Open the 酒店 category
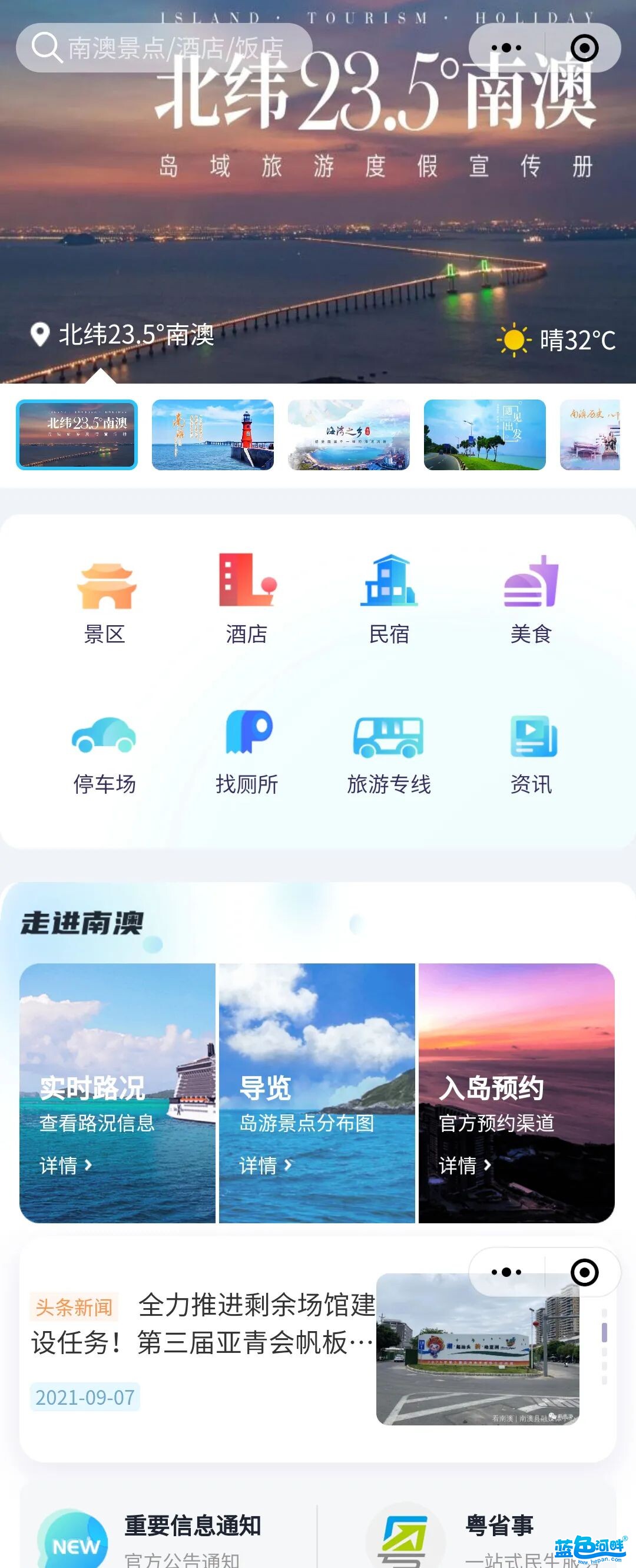The height and width of the screenshot is (1568, 636). tap(247, 599)
